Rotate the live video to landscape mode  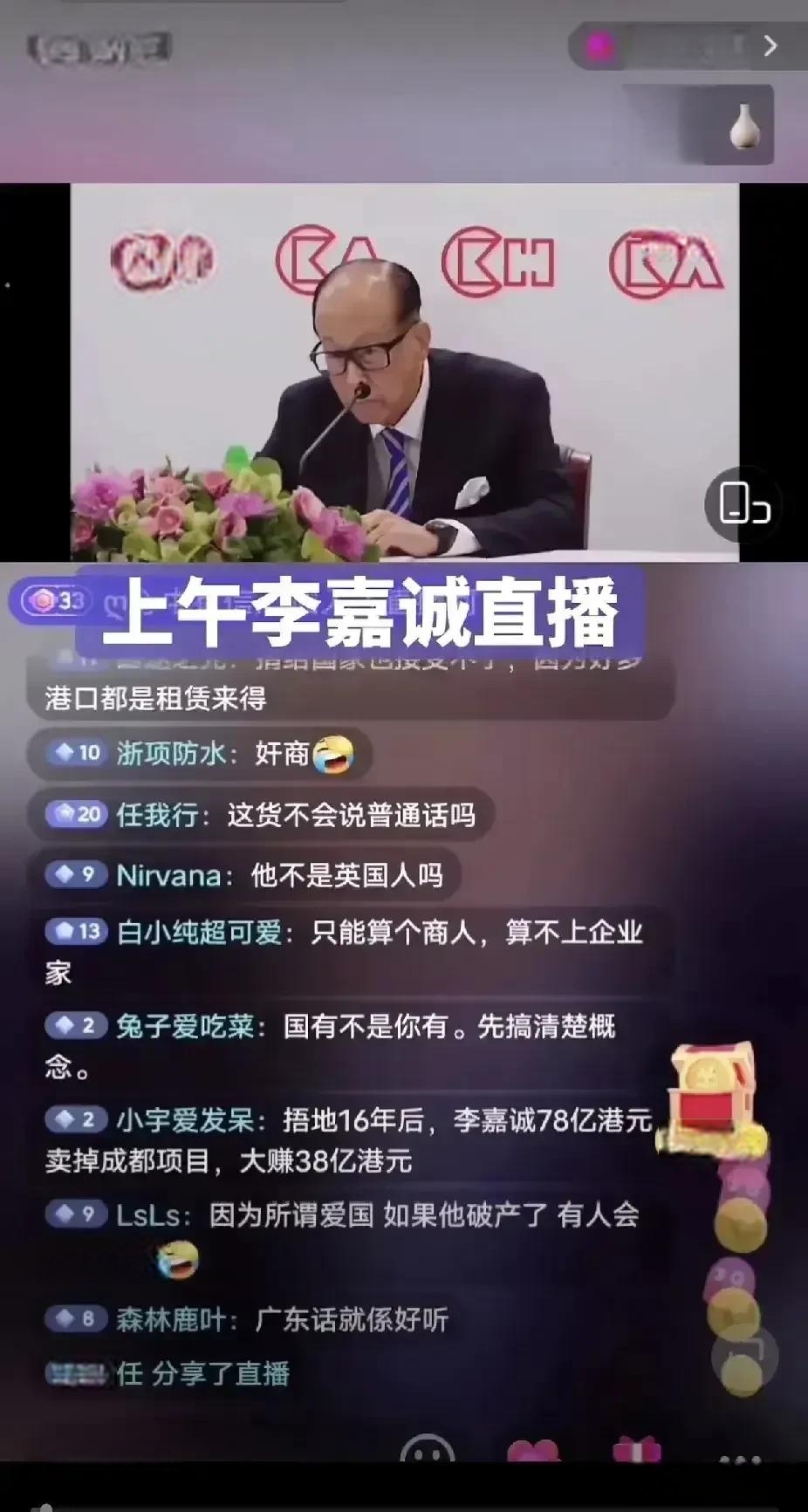click(743, 505)
